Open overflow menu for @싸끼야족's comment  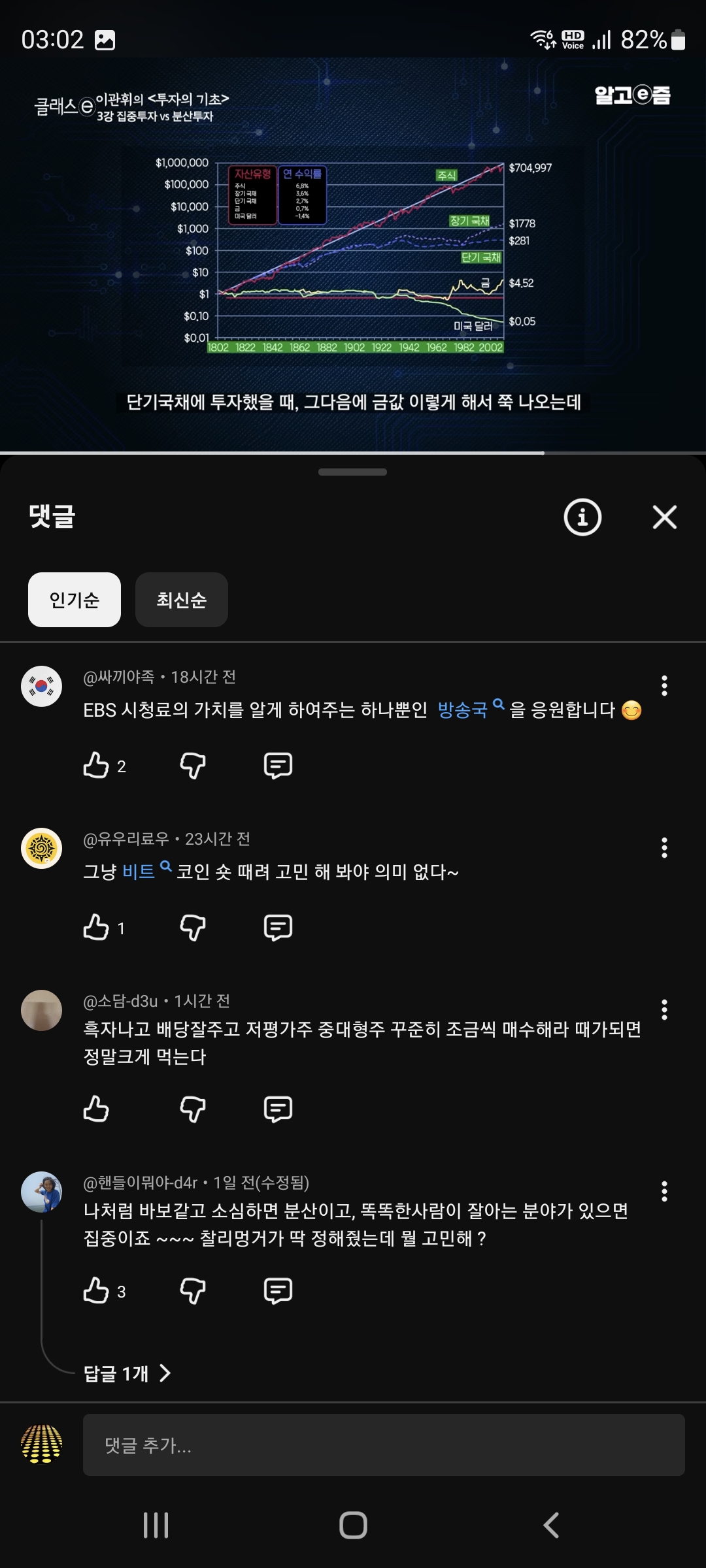(x=664, y=685)
